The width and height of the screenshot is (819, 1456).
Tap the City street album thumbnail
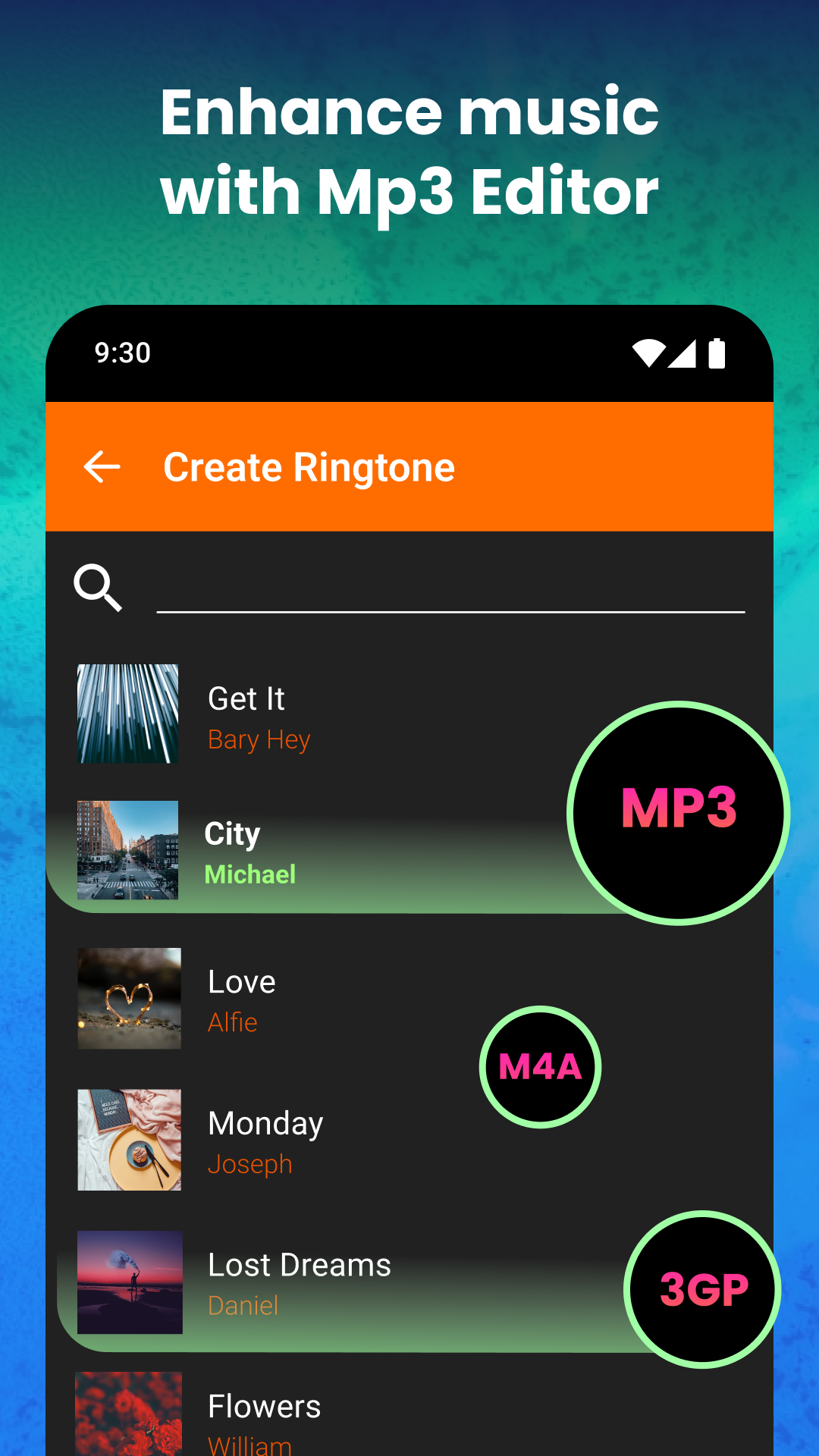tap(127, 851)
